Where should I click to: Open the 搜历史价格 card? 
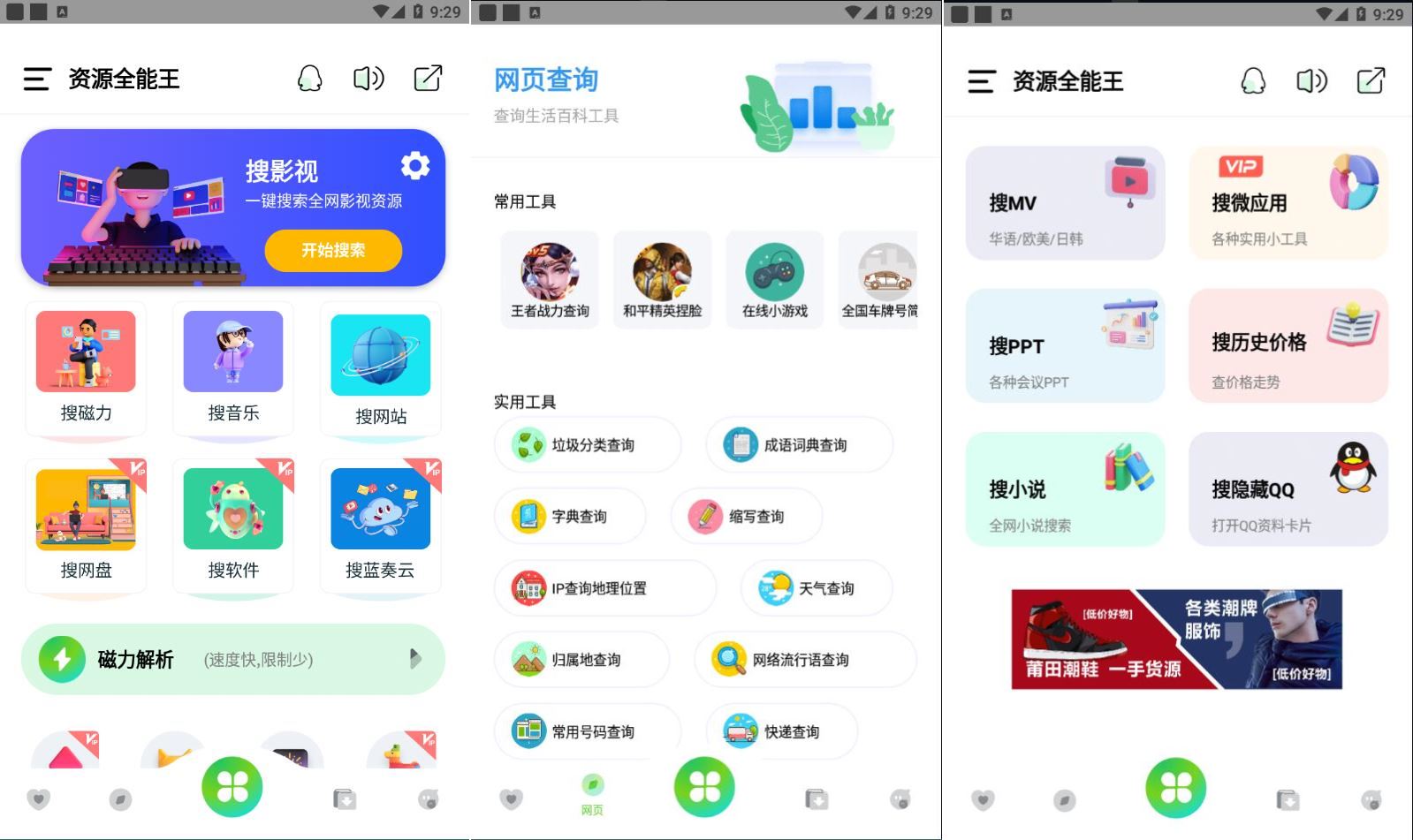[1288, 346]
